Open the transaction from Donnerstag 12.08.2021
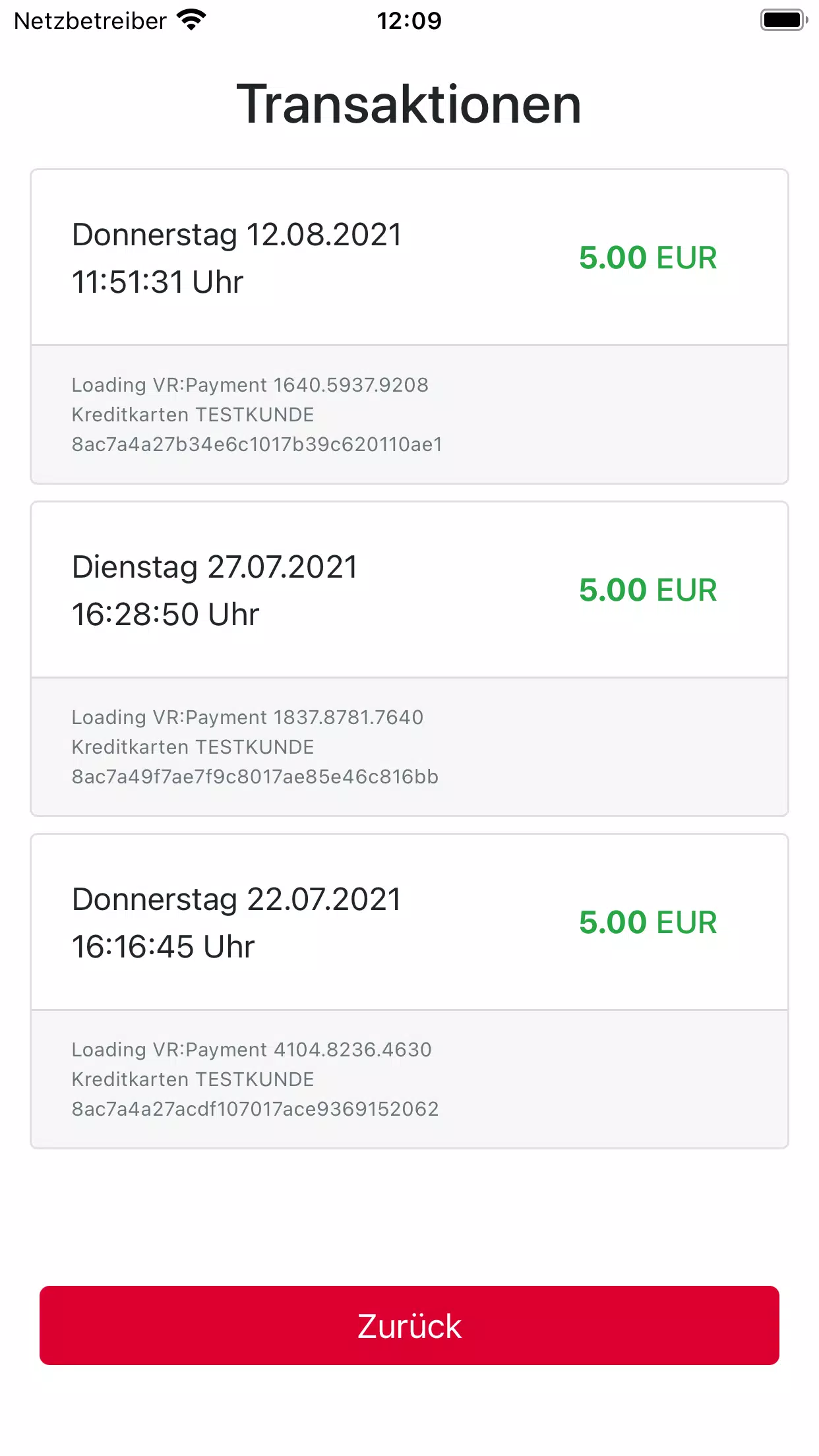This screenshot has height=1456, width=819. [409, 326]
